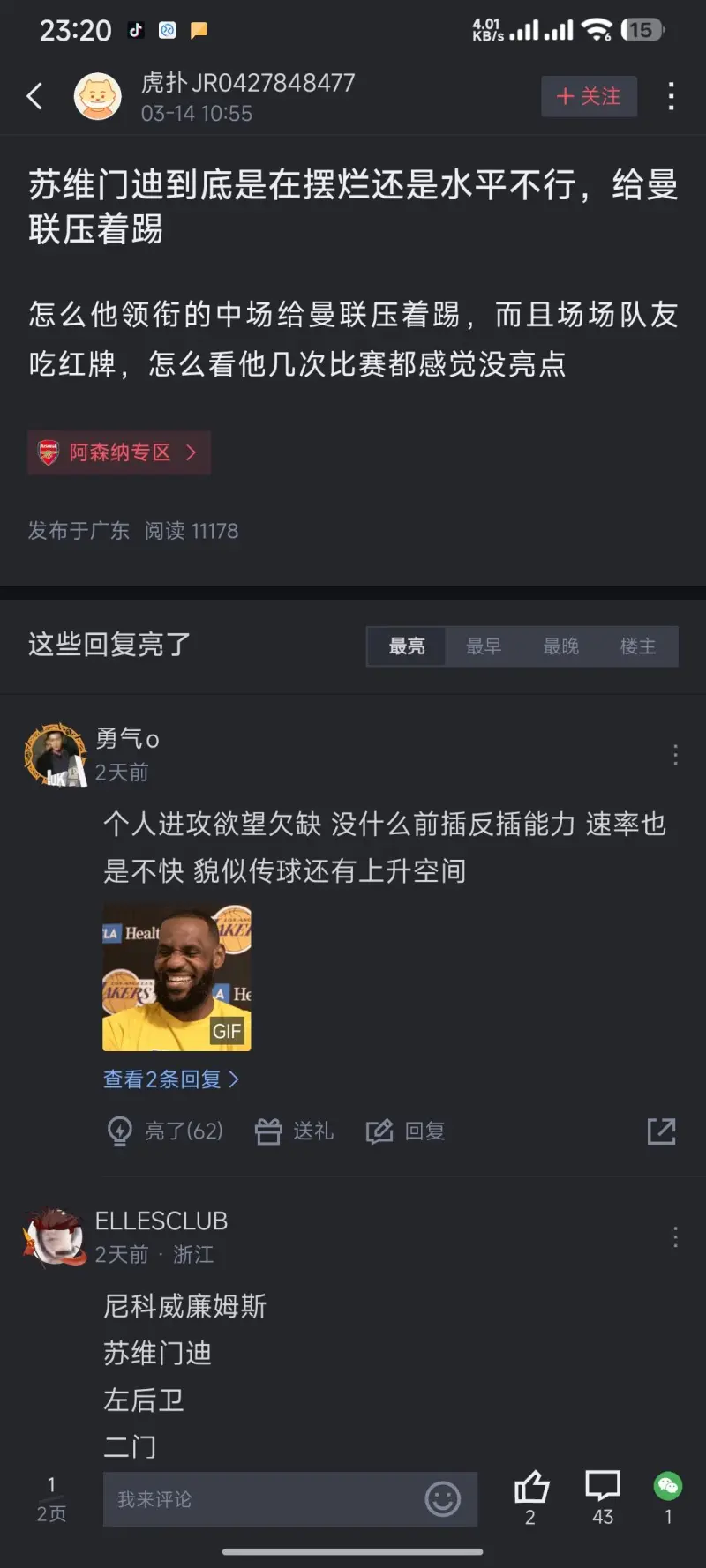Switch to the 最晚 sort tab
706x1568 pixels.
tap(560, 646)
